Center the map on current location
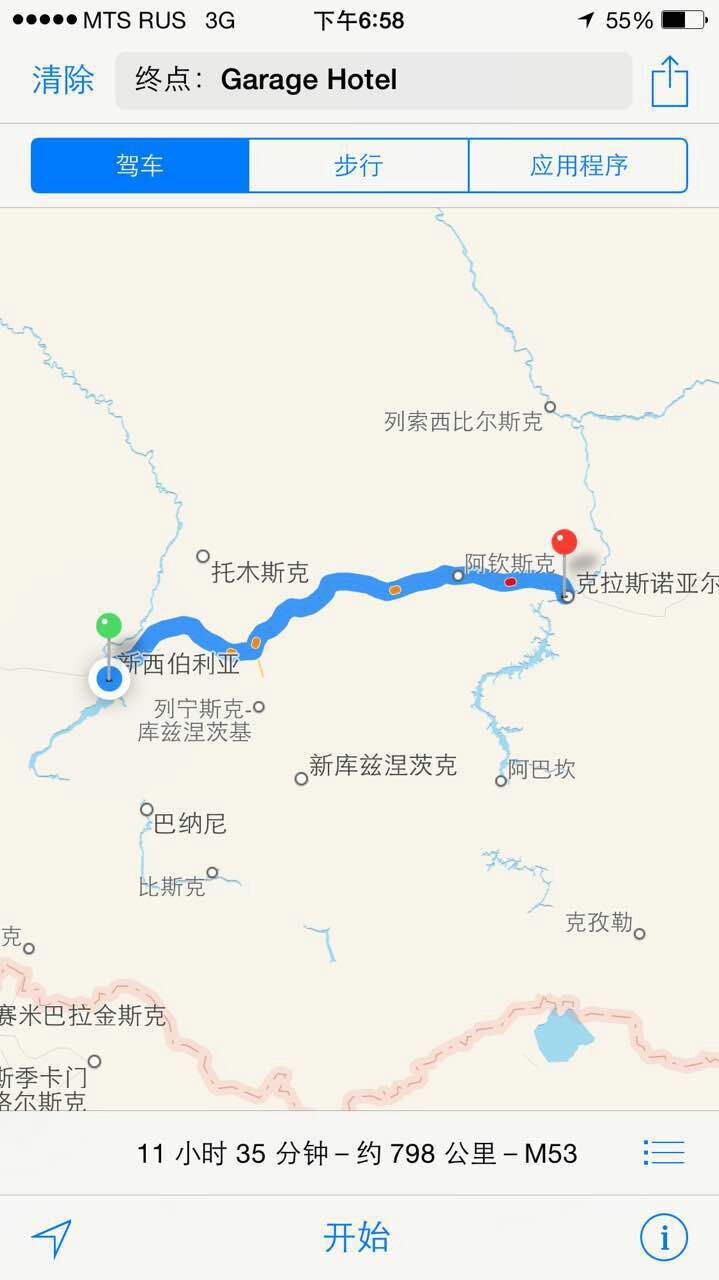The width and height of the screenshot is (719, 1280). [x=51, y=1238]
